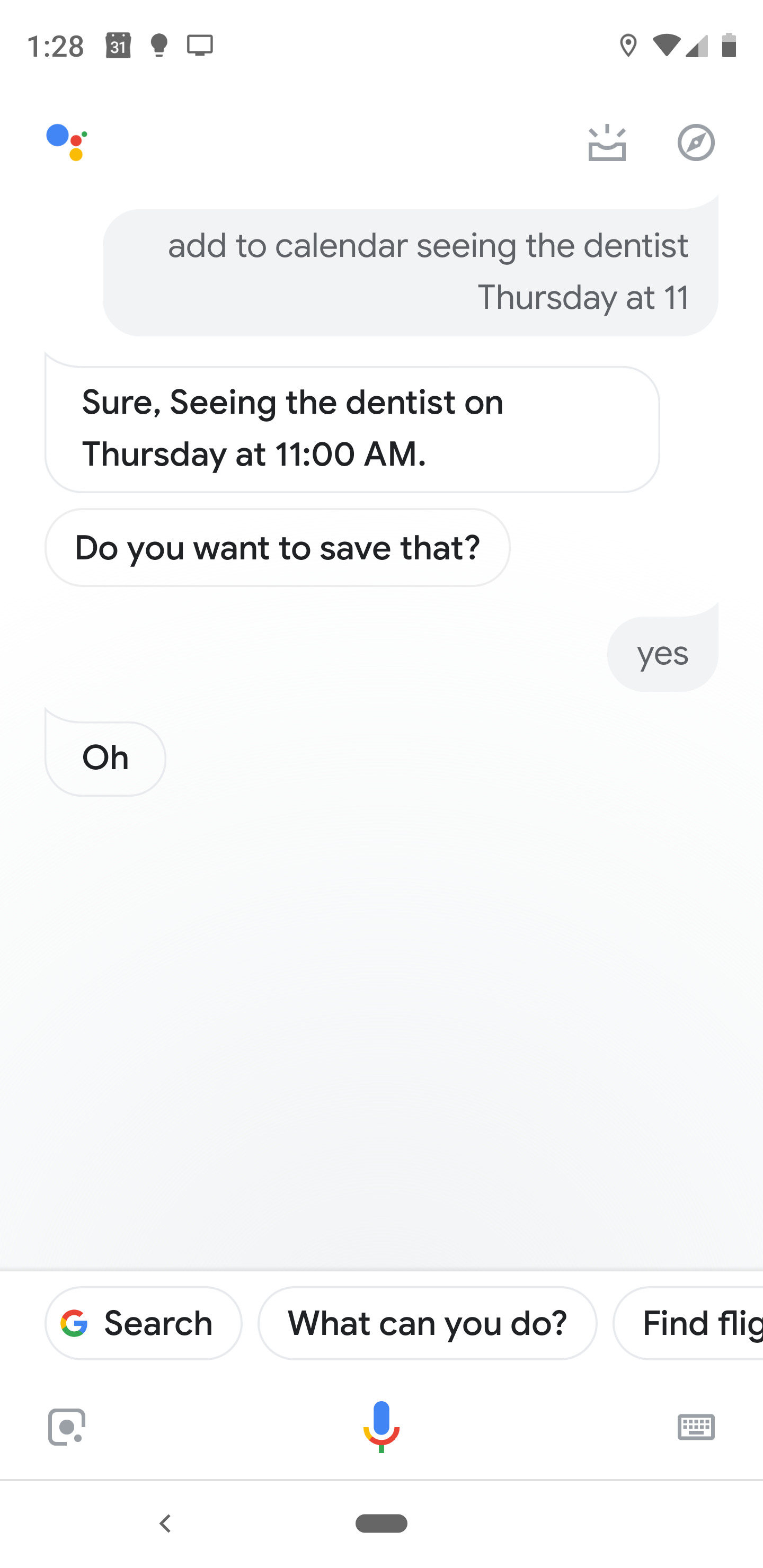Tap the Search suggestion chip

click(x=144, y=1323)
